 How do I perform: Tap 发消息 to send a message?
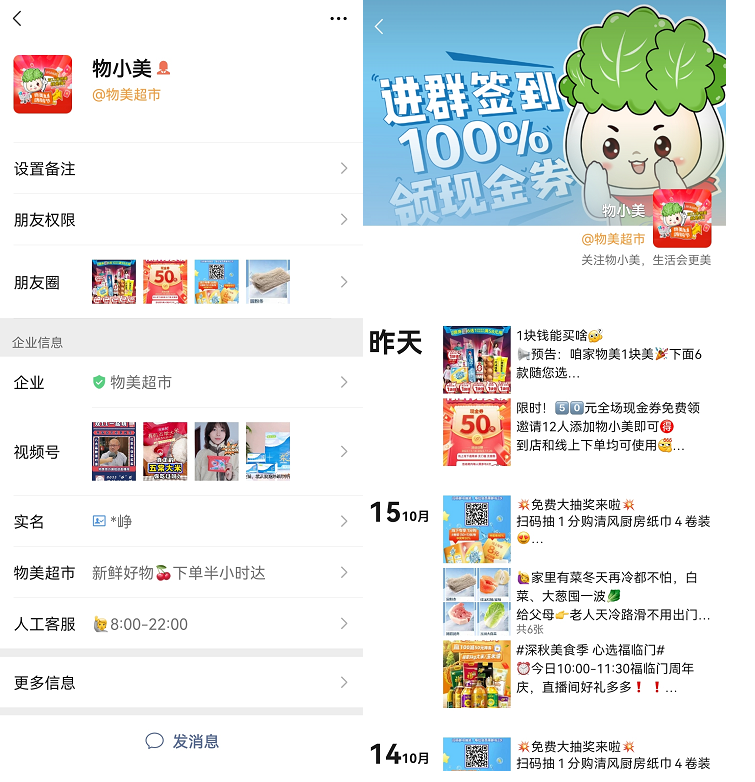click(x=182, y=741)
